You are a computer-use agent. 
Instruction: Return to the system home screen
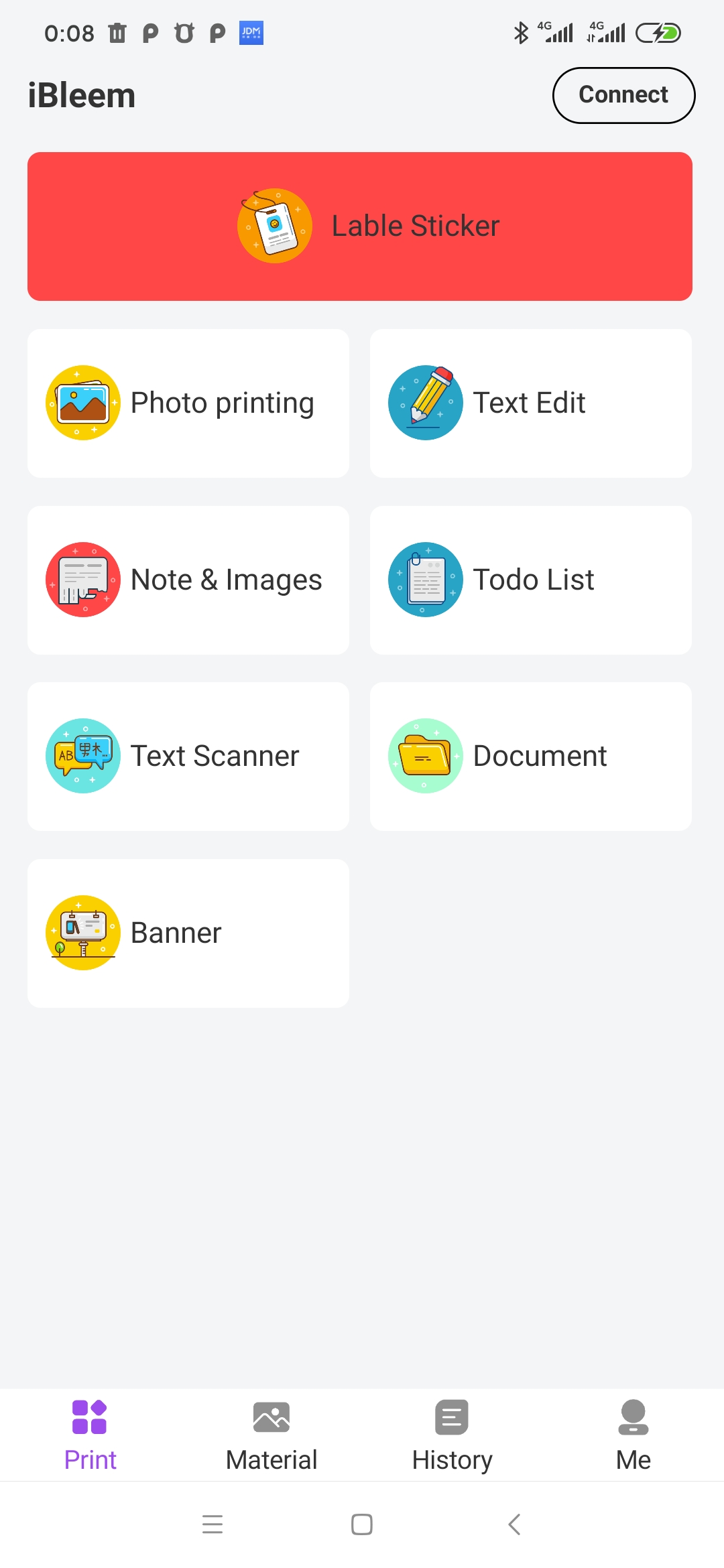(x=362, y=1524)
